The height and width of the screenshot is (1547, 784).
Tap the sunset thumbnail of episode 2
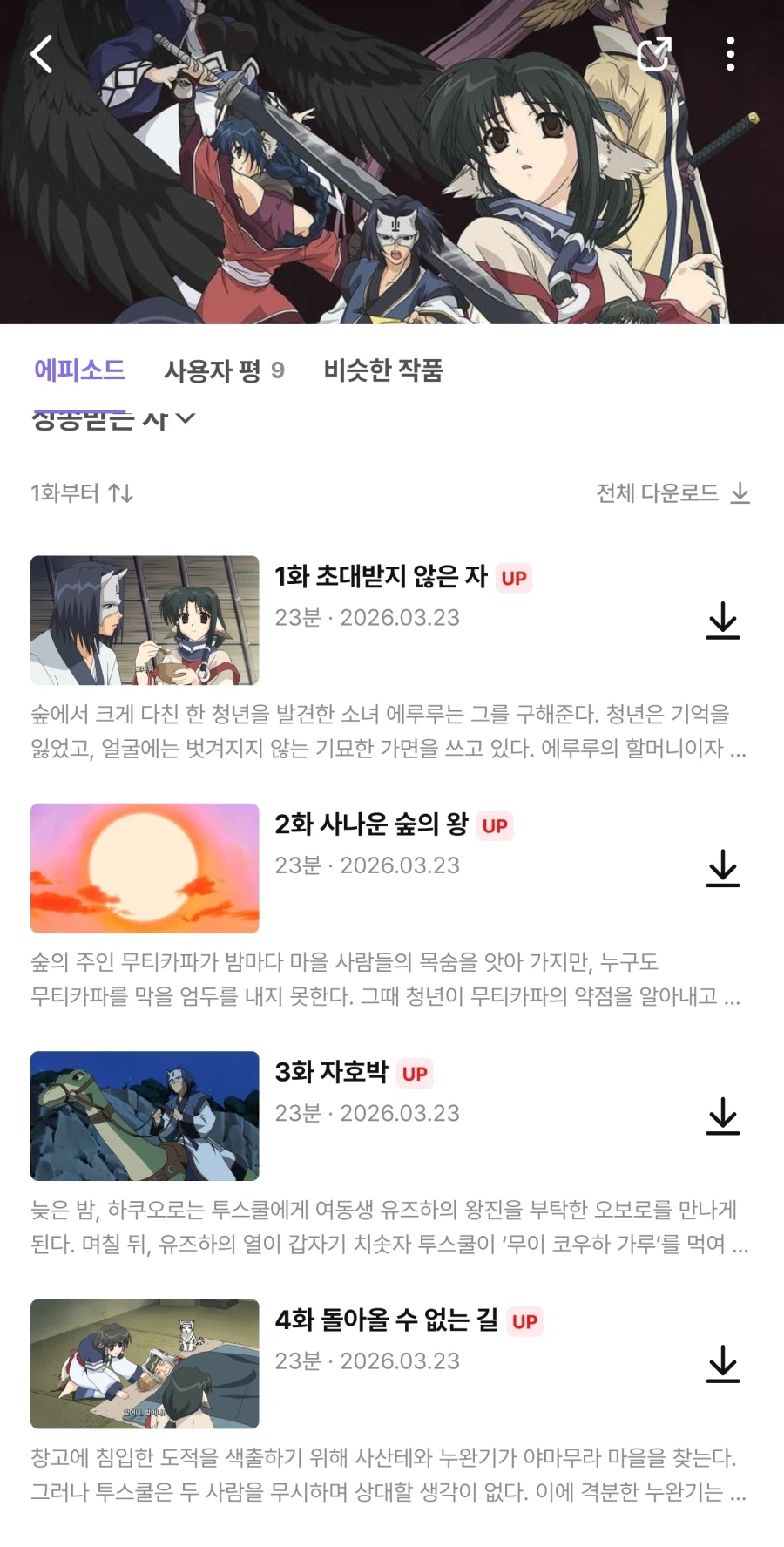(x=144, y=868)
